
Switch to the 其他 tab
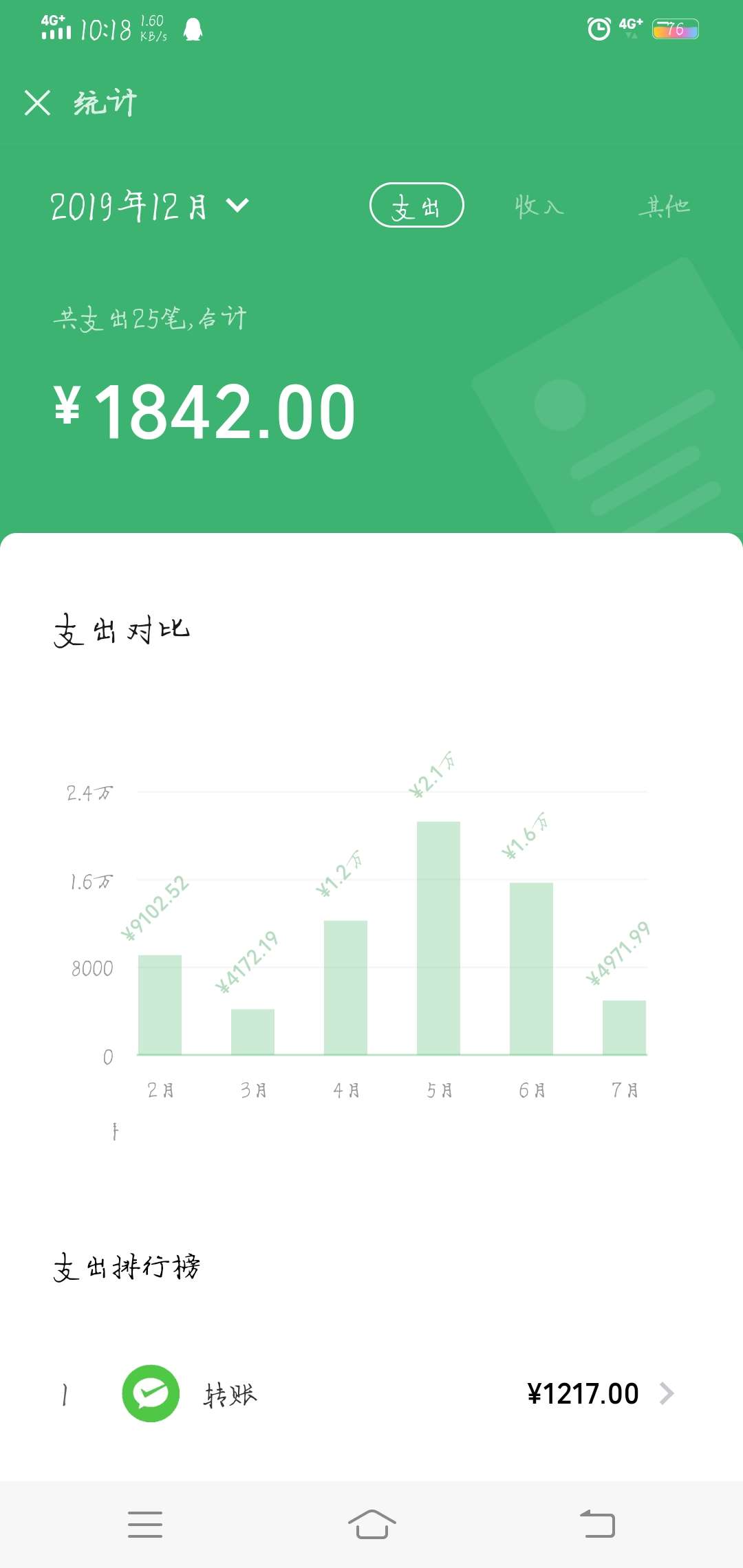point(664,206)
